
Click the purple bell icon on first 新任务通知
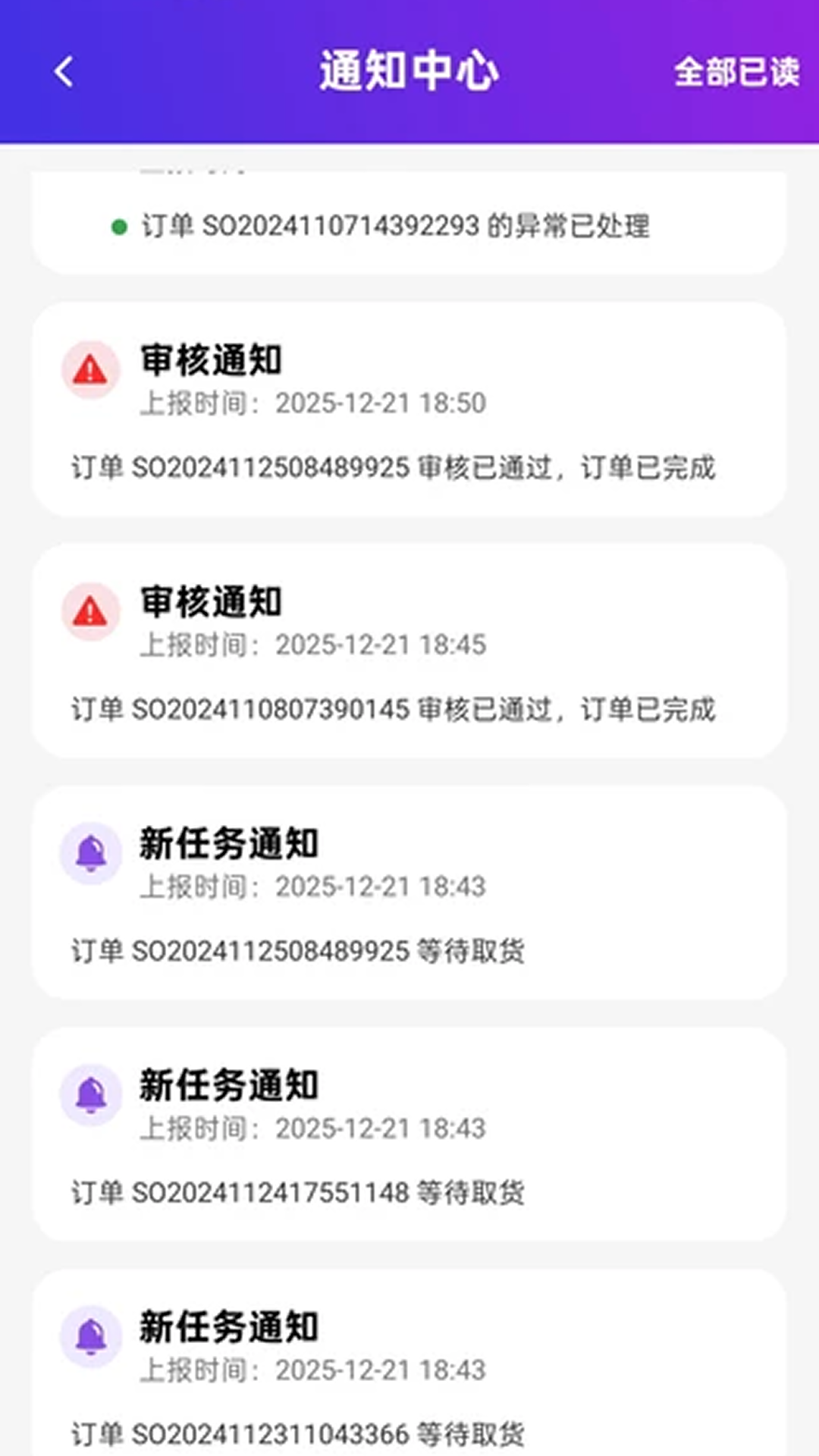pos(90,853)
